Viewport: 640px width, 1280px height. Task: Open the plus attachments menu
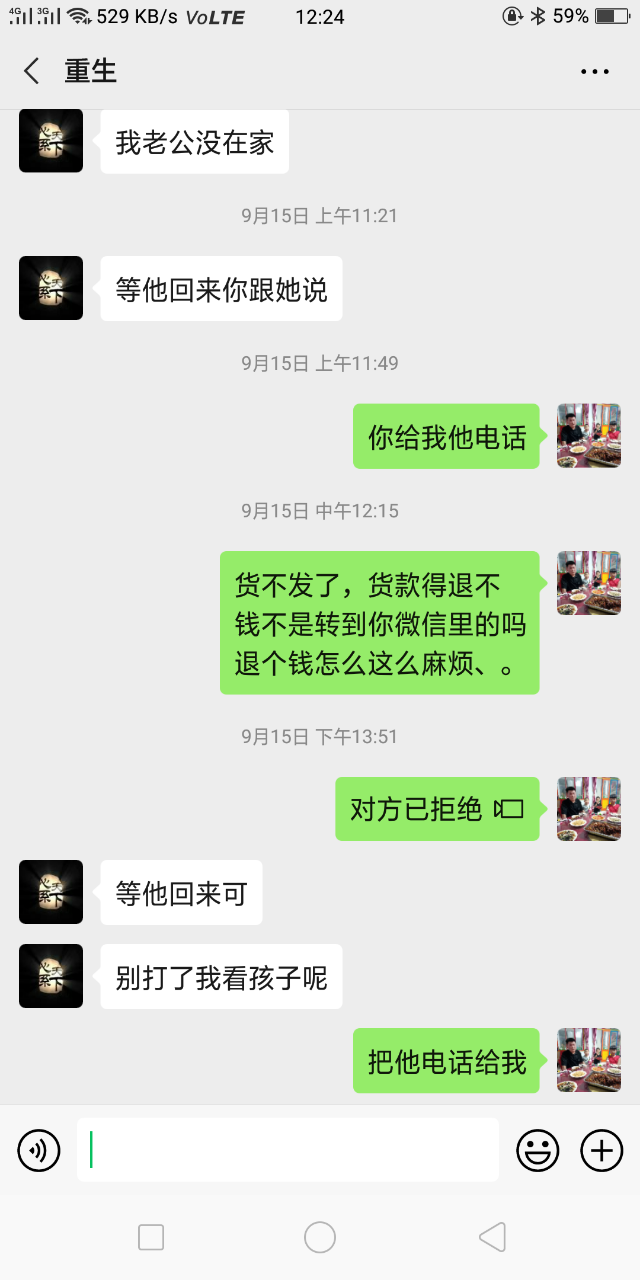[601, 1151]
